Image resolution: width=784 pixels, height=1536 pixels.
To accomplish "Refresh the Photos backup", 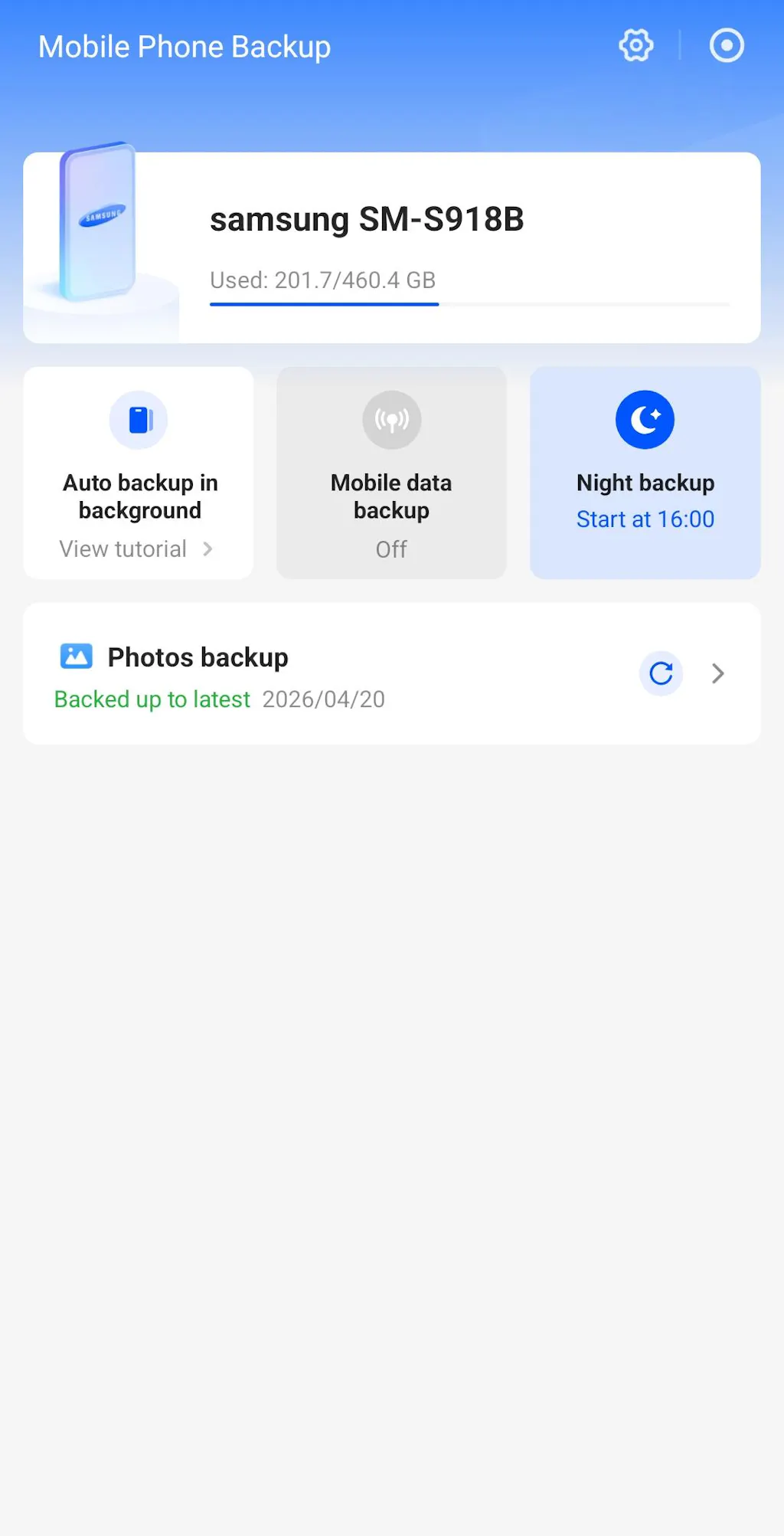I will 661,674.
